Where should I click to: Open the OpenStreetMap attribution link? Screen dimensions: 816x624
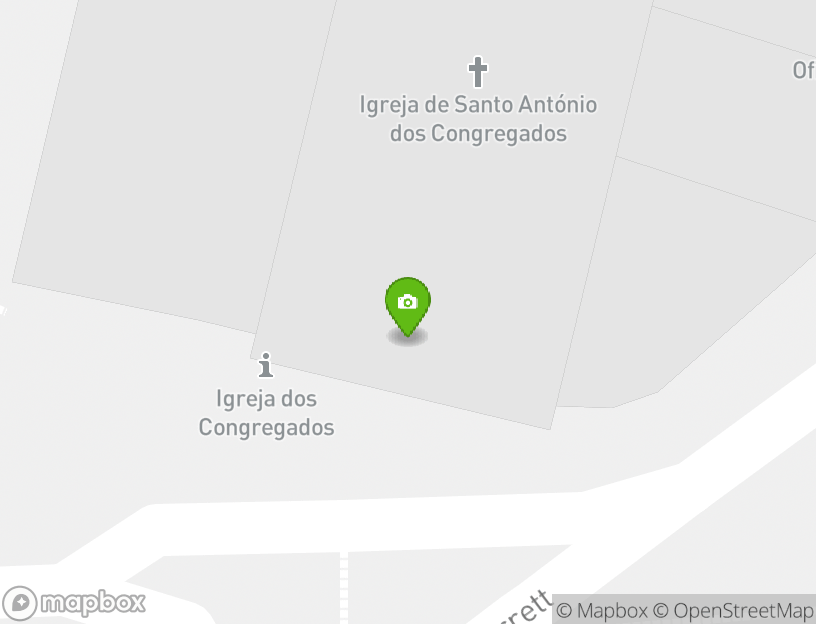point(733,610)
